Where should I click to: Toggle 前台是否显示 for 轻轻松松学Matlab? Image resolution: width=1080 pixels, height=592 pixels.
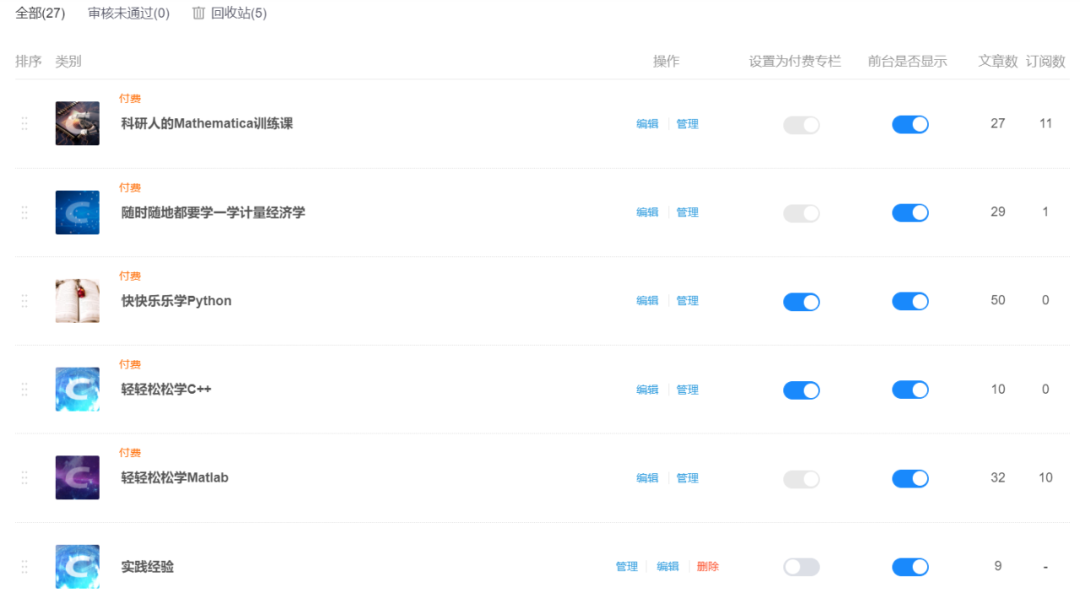[x=910, y=478]
